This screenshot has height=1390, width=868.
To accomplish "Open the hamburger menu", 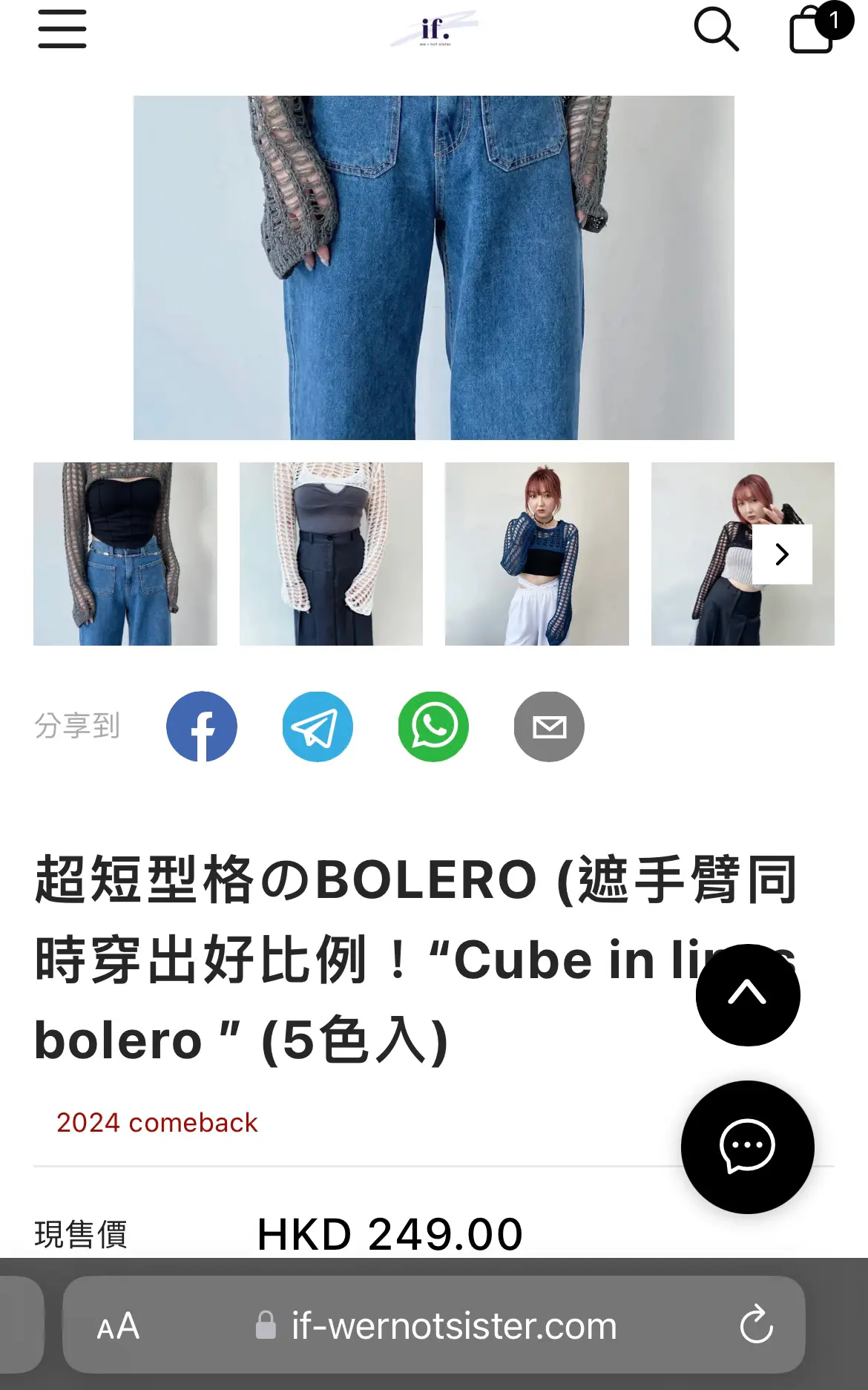I will (62, 29).
